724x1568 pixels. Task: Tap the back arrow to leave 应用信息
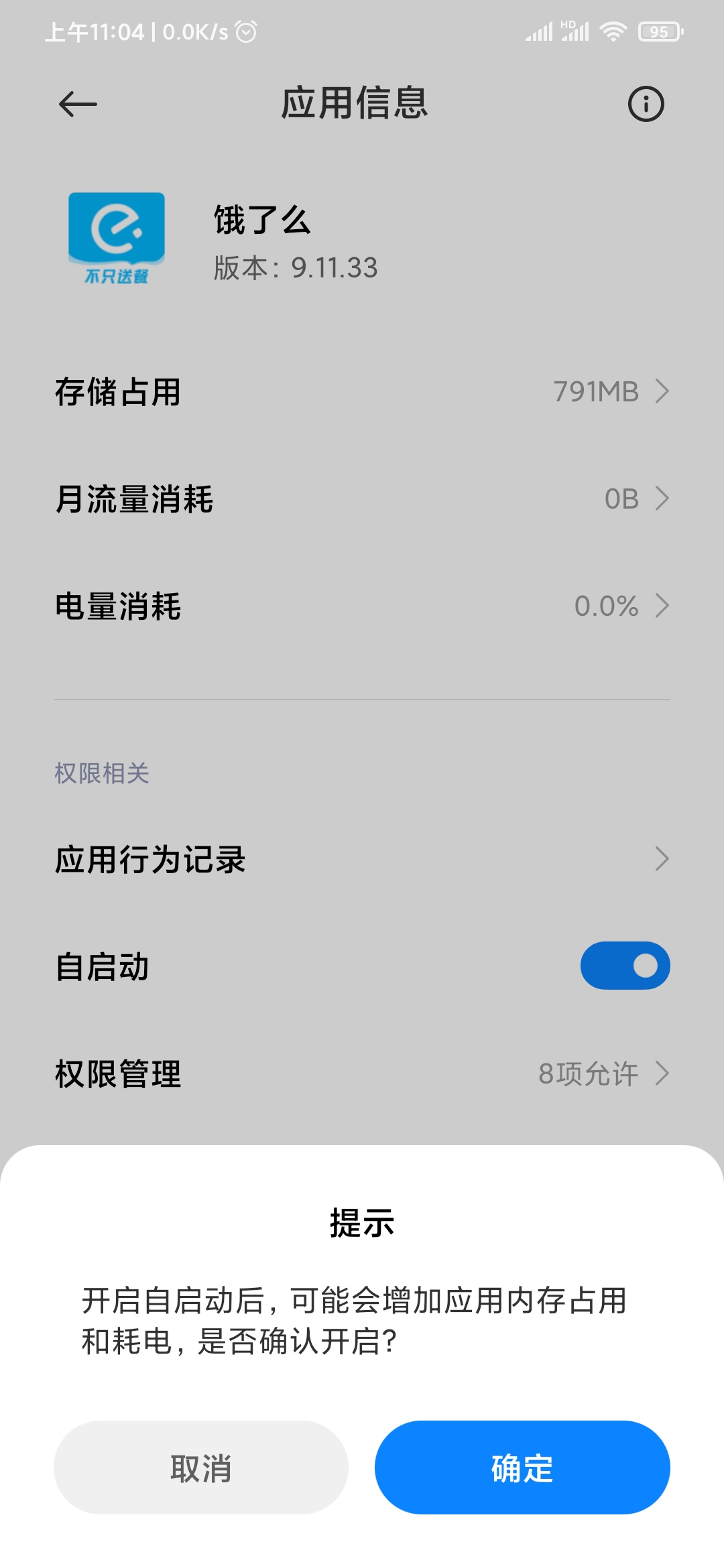[x=76, y=104]
